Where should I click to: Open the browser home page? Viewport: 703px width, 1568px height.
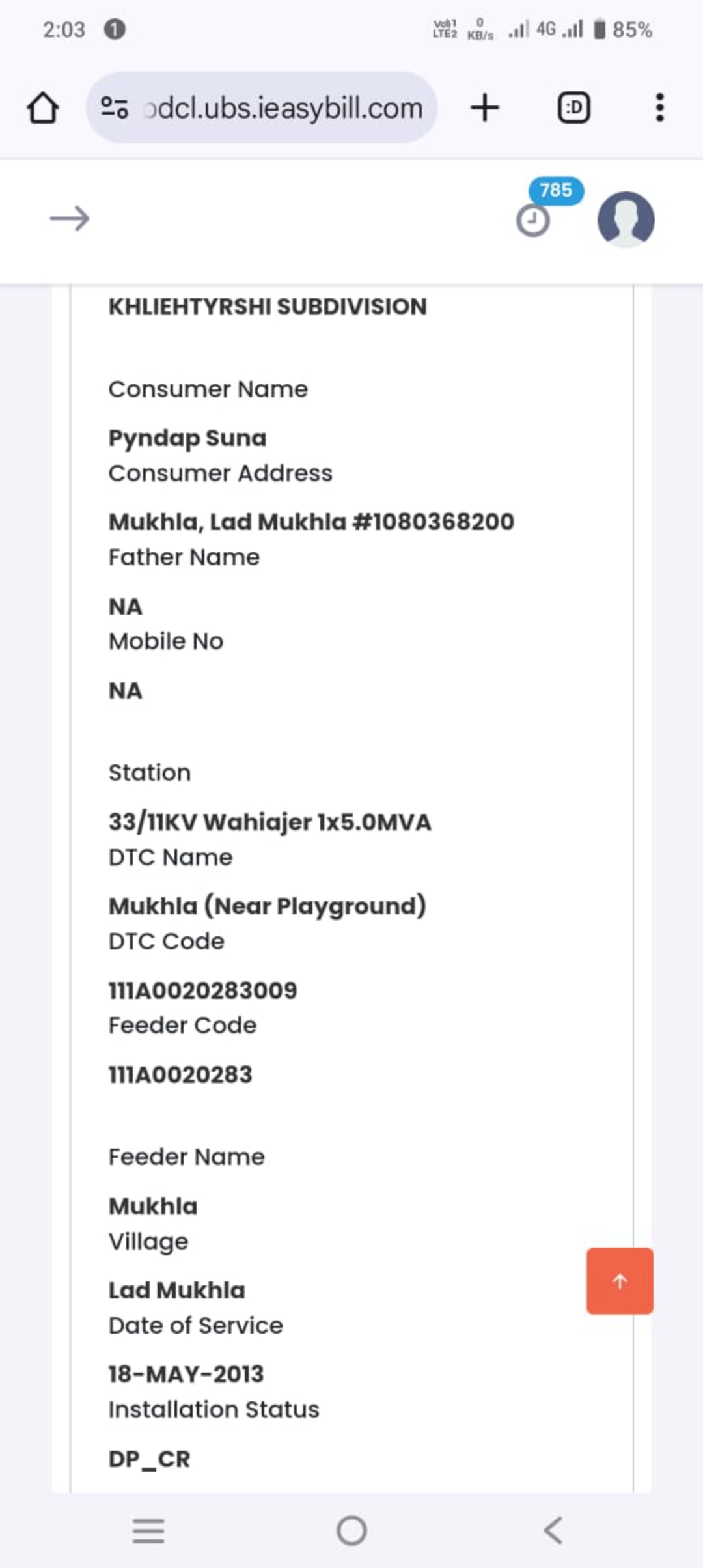[43, 108]
